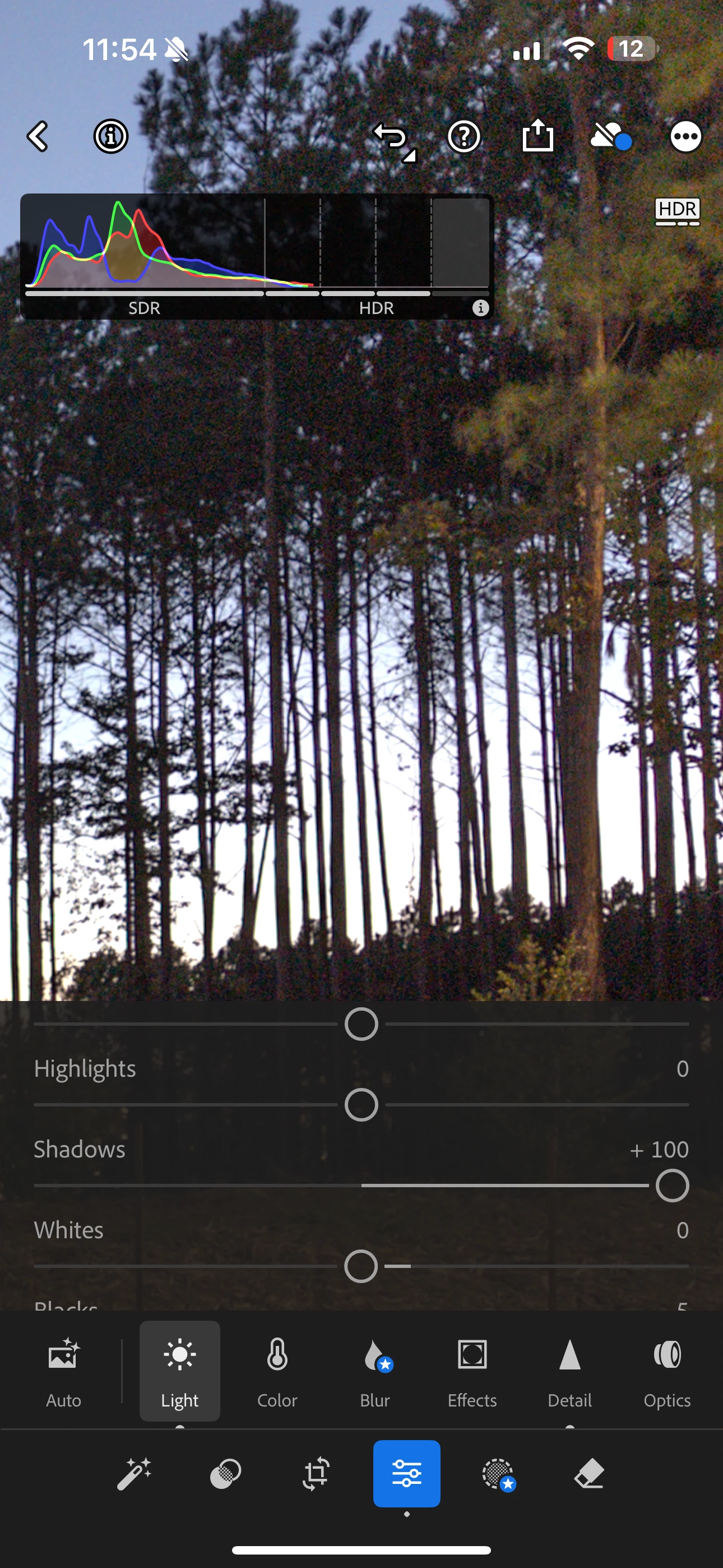This screenshot has width=723, height=1568.
Task: Tap the Shadows slider handle
Action: point(672,1186)
